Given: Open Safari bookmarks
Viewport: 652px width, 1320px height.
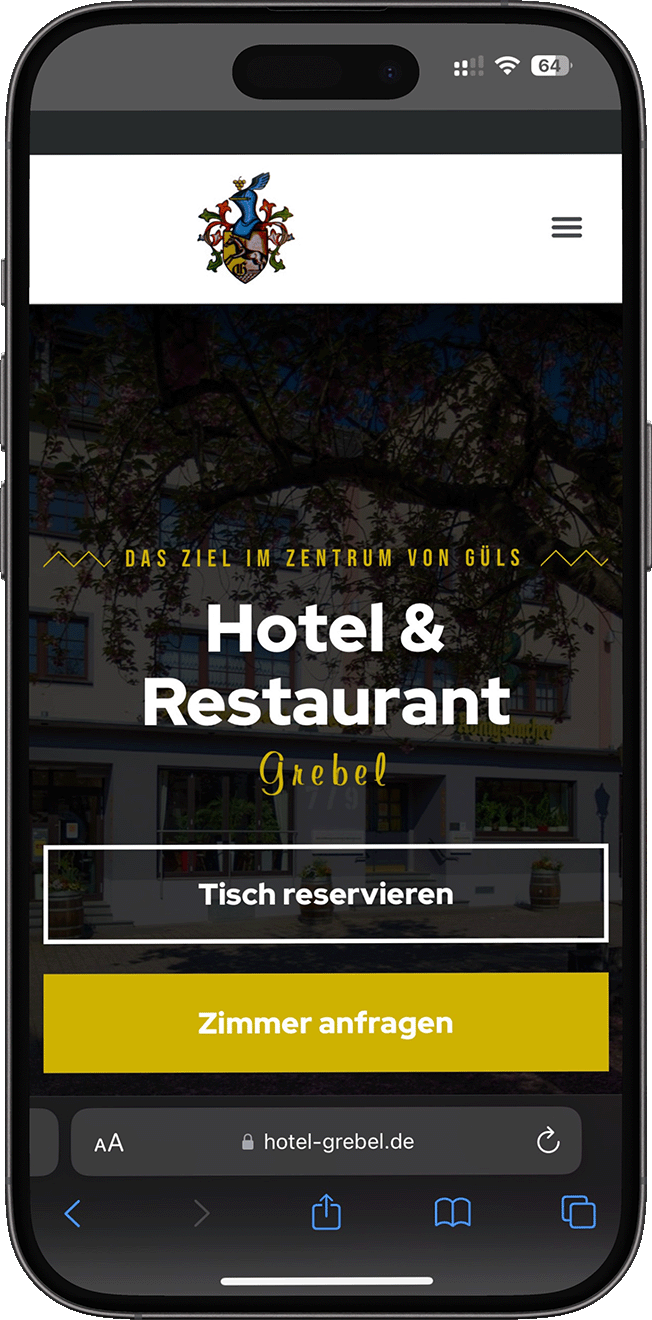Looking at the screenshot, I should 452,1213.
